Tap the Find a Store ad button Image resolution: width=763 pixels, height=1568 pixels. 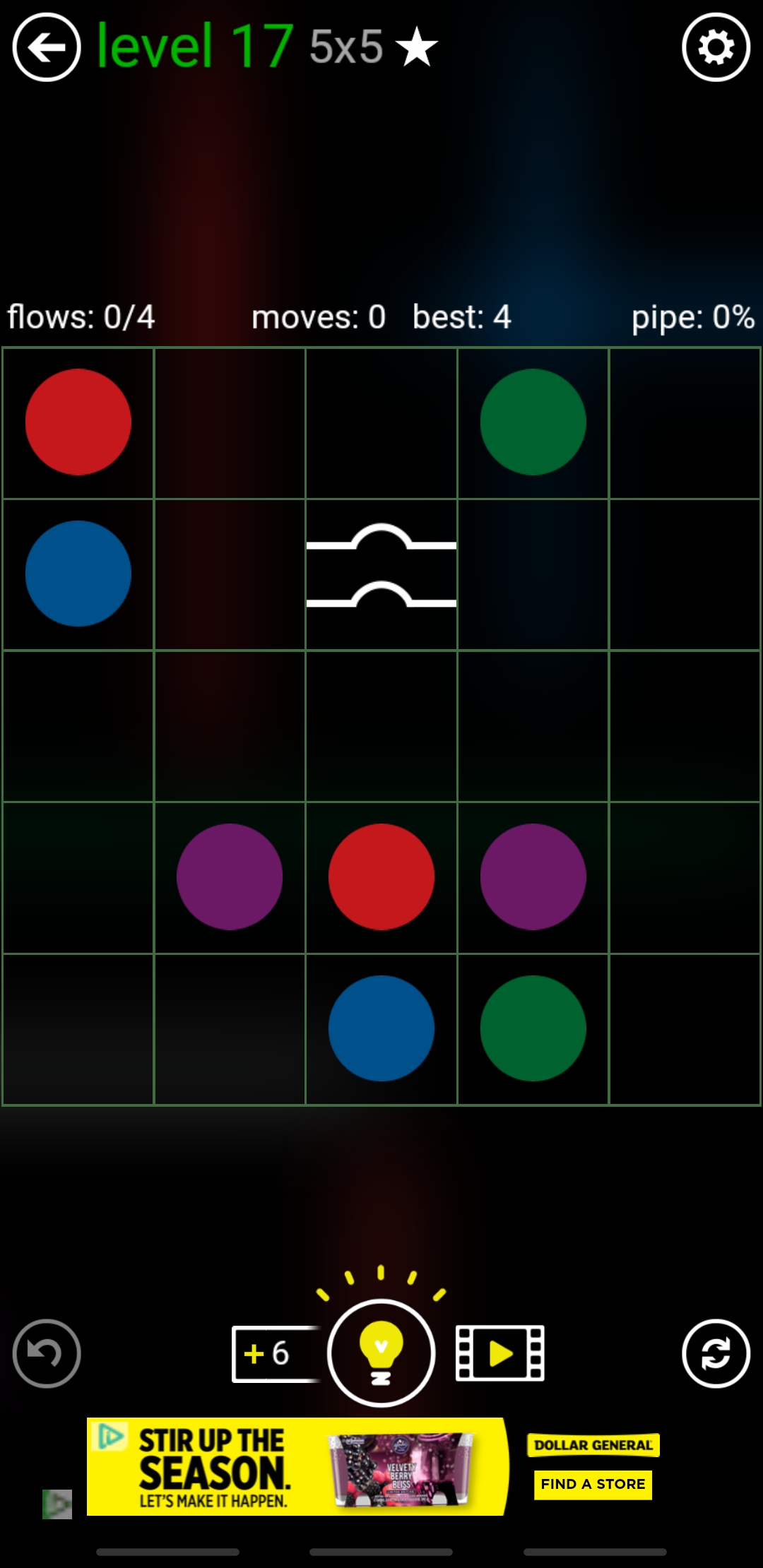pos(593,1484)
